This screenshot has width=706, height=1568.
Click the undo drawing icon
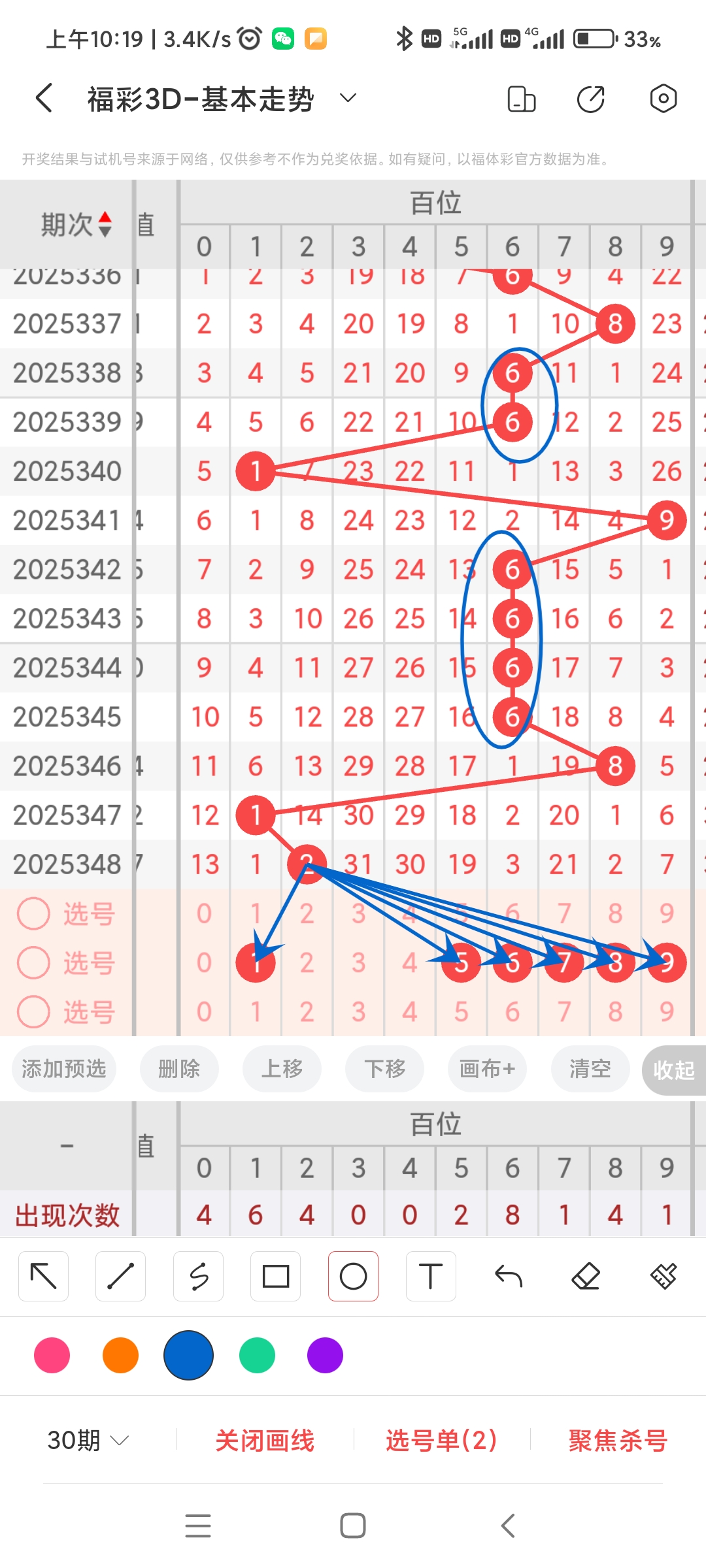pos(508,1275)
